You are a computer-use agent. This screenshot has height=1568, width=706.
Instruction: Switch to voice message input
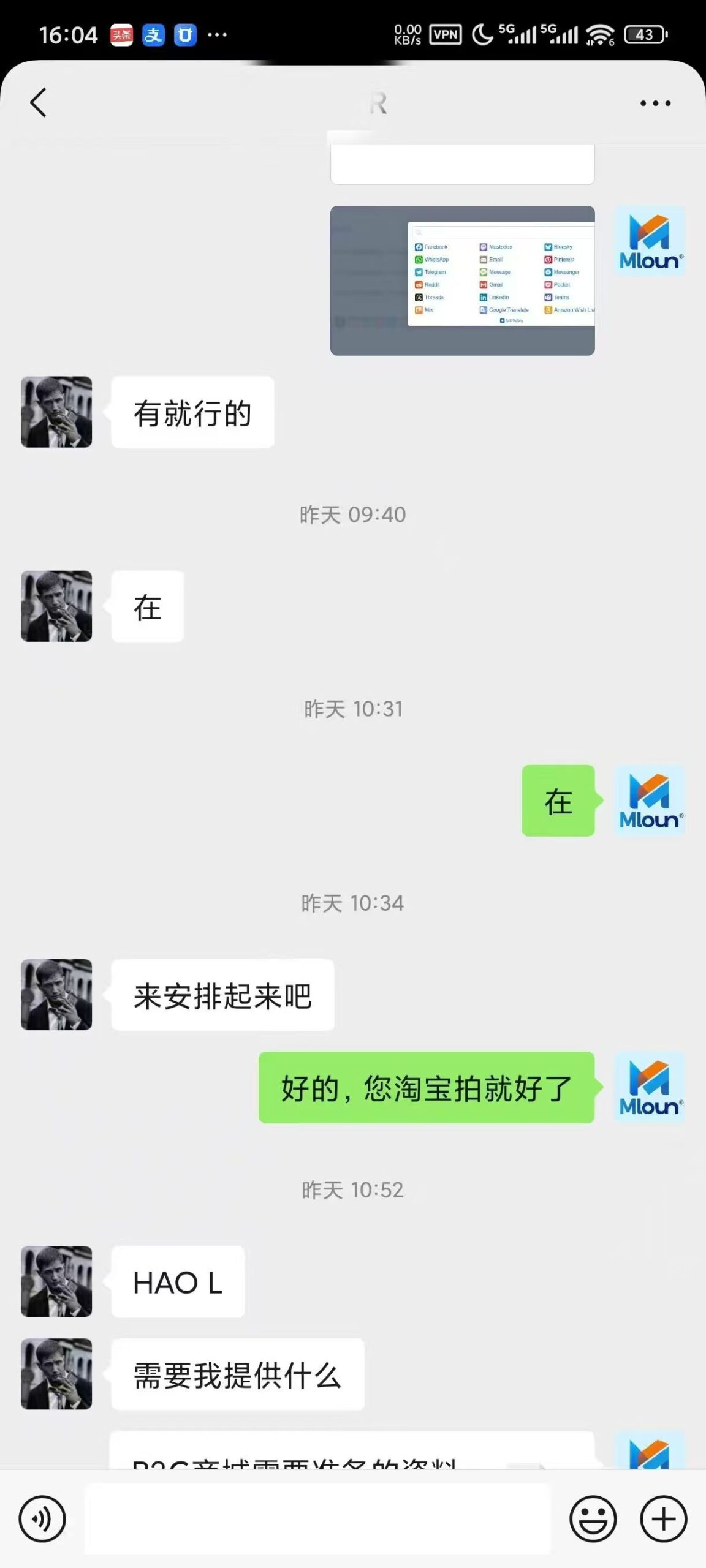click(42, 1519)
